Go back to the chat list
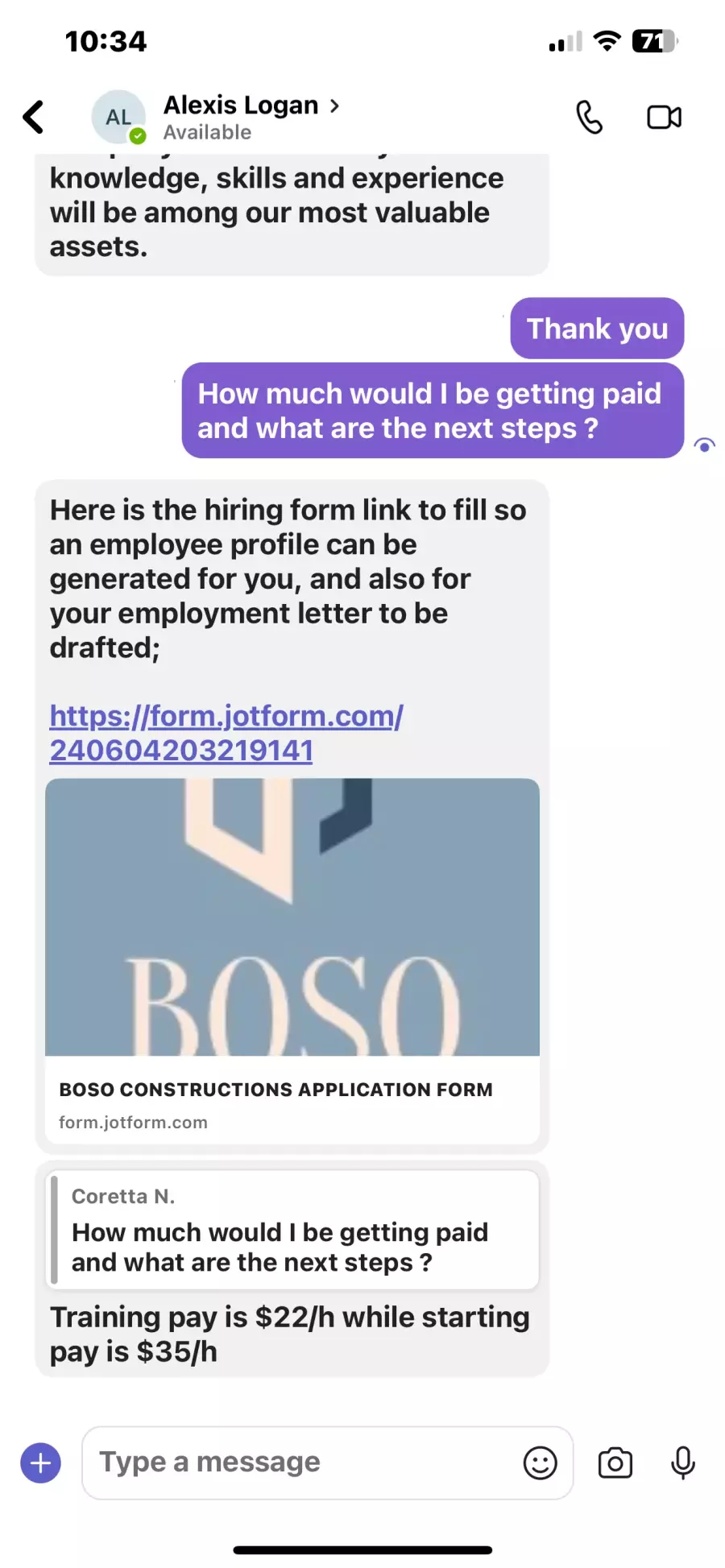Viewport: 725px width, 1568px height. point(33,117)
